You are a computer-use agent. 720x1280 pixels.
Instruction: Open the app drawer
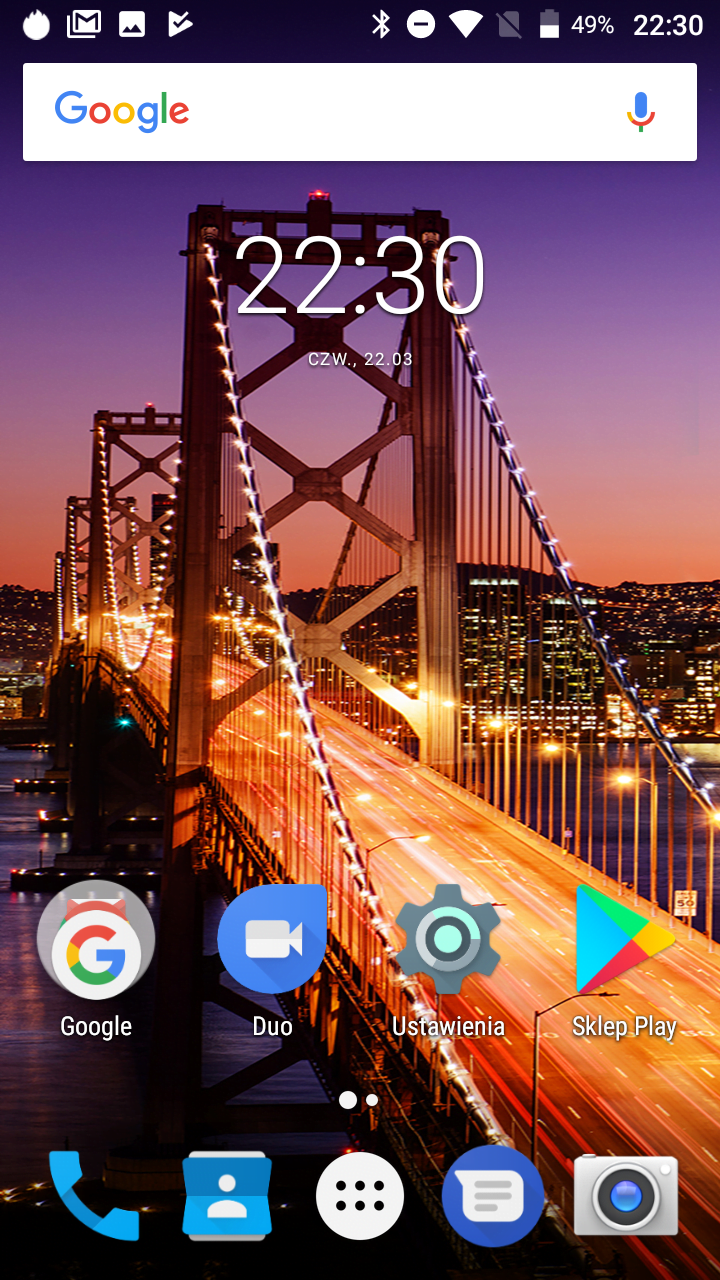[x=360, y=1196]
